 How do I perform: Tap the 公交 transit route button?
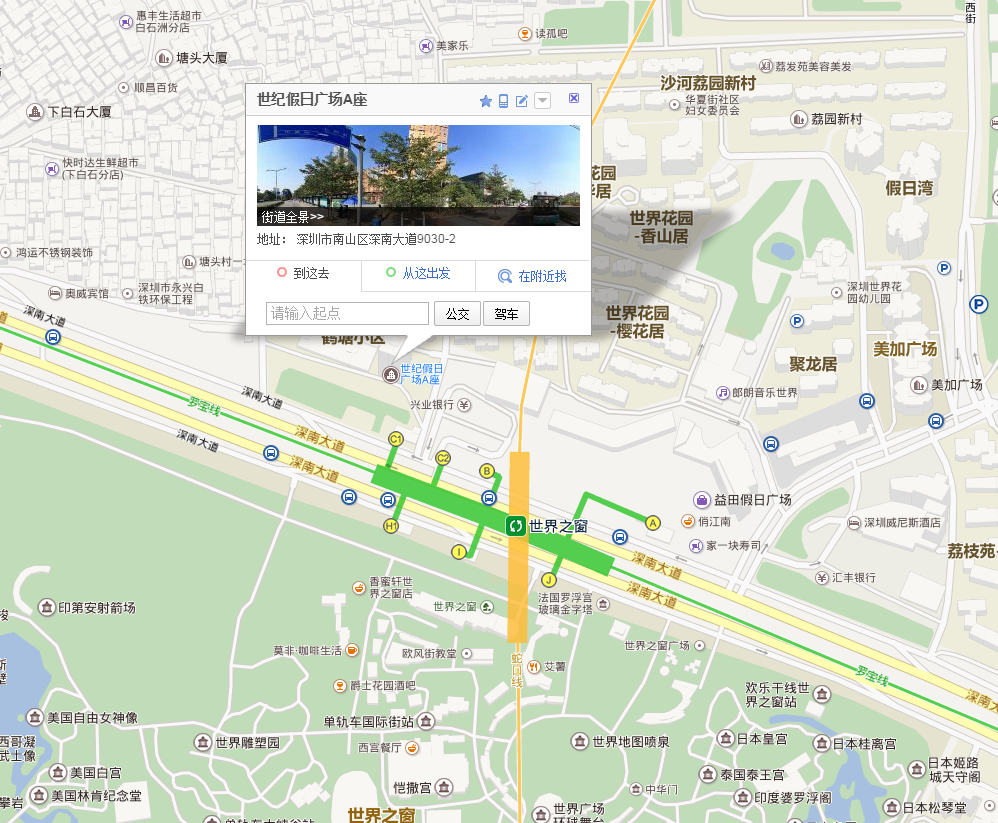click(457, 314)
